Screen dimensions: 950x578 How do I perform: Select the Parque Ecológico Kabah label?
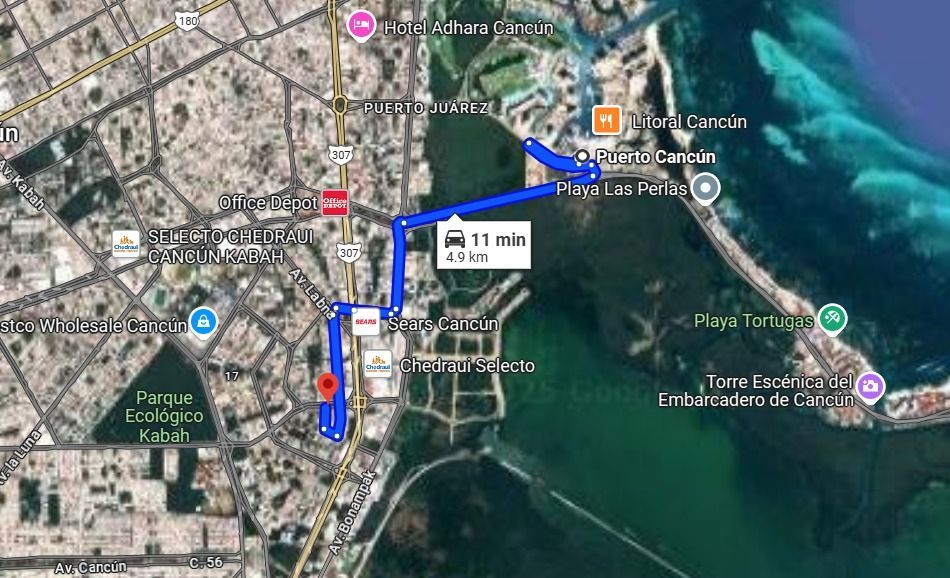[164, 417]
